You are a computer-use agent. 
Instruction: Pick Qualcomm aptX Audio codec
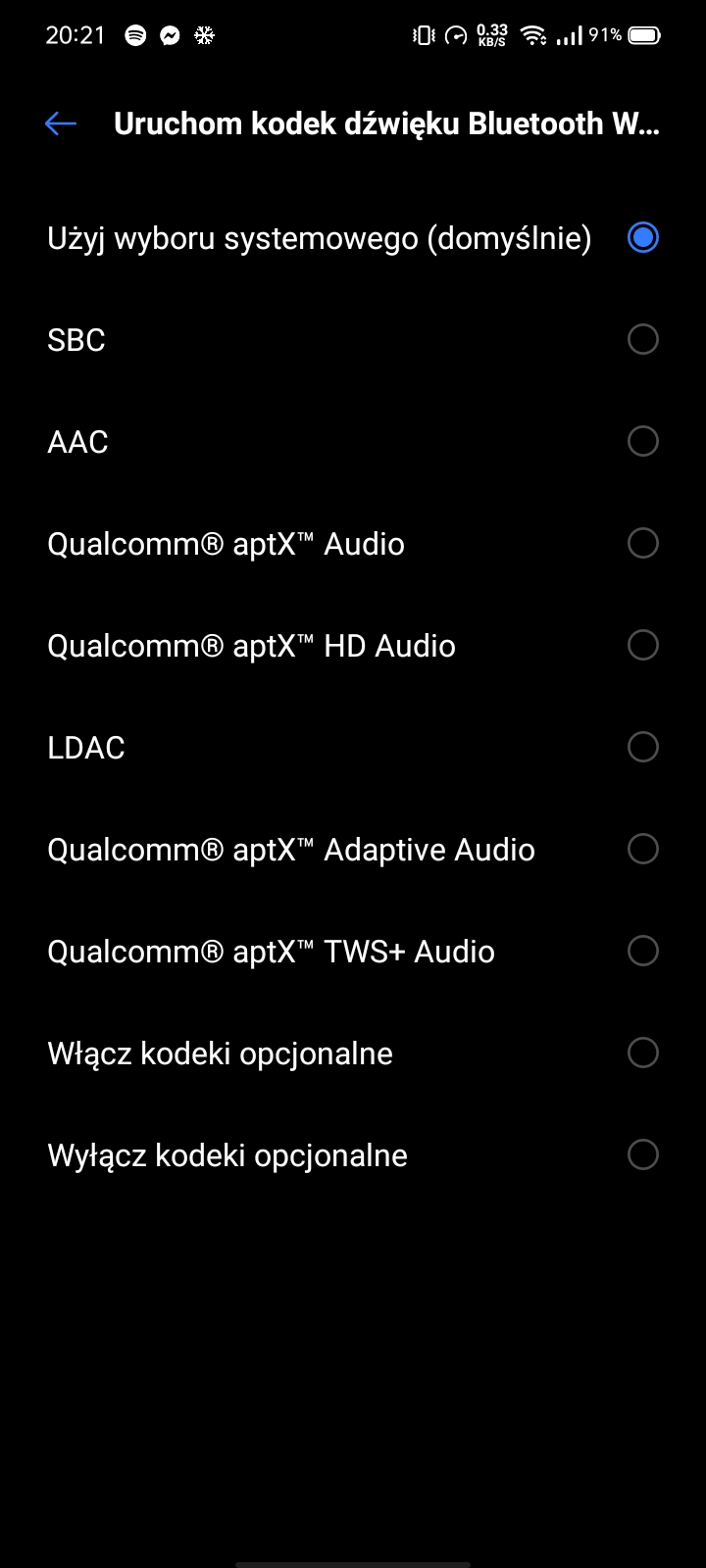click(353, 544)
